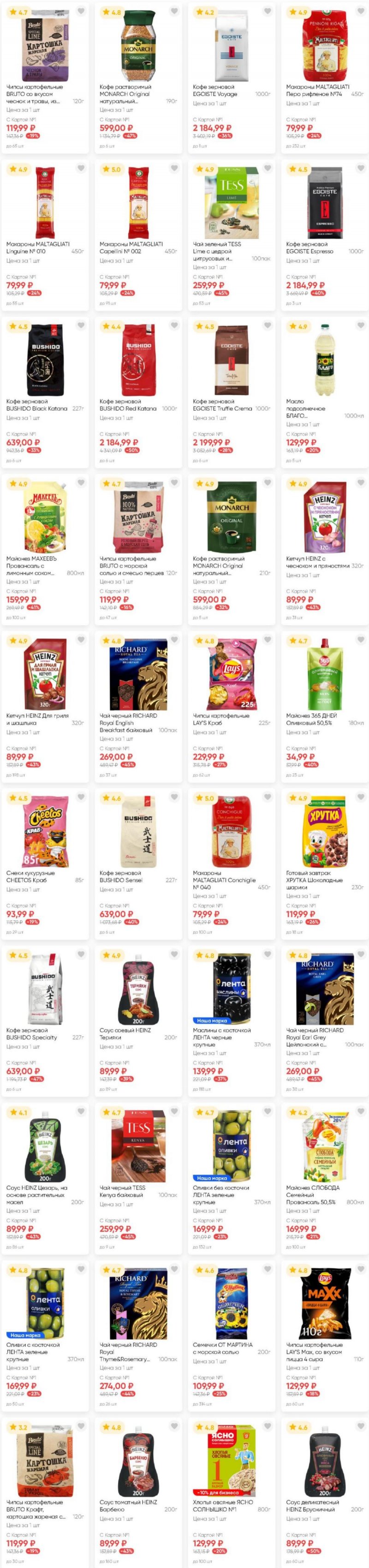This screenshot has height=1568, width=369.
Task: Favorite the HEINZ Терияки soy sauce
Action: (174, 955)
